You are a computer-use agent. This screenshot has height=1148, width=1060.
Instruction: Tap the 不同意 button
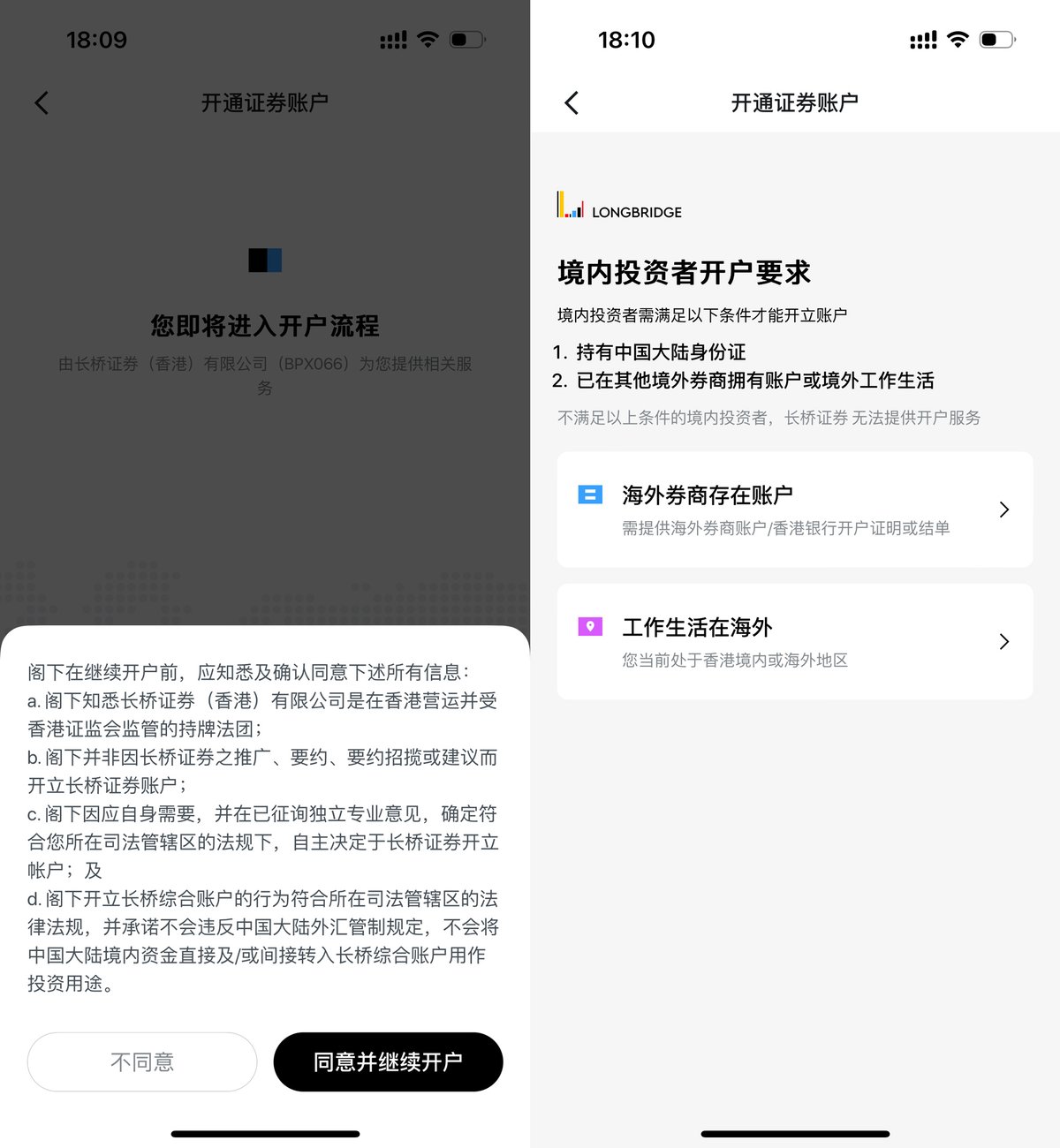coord(142,1061)
